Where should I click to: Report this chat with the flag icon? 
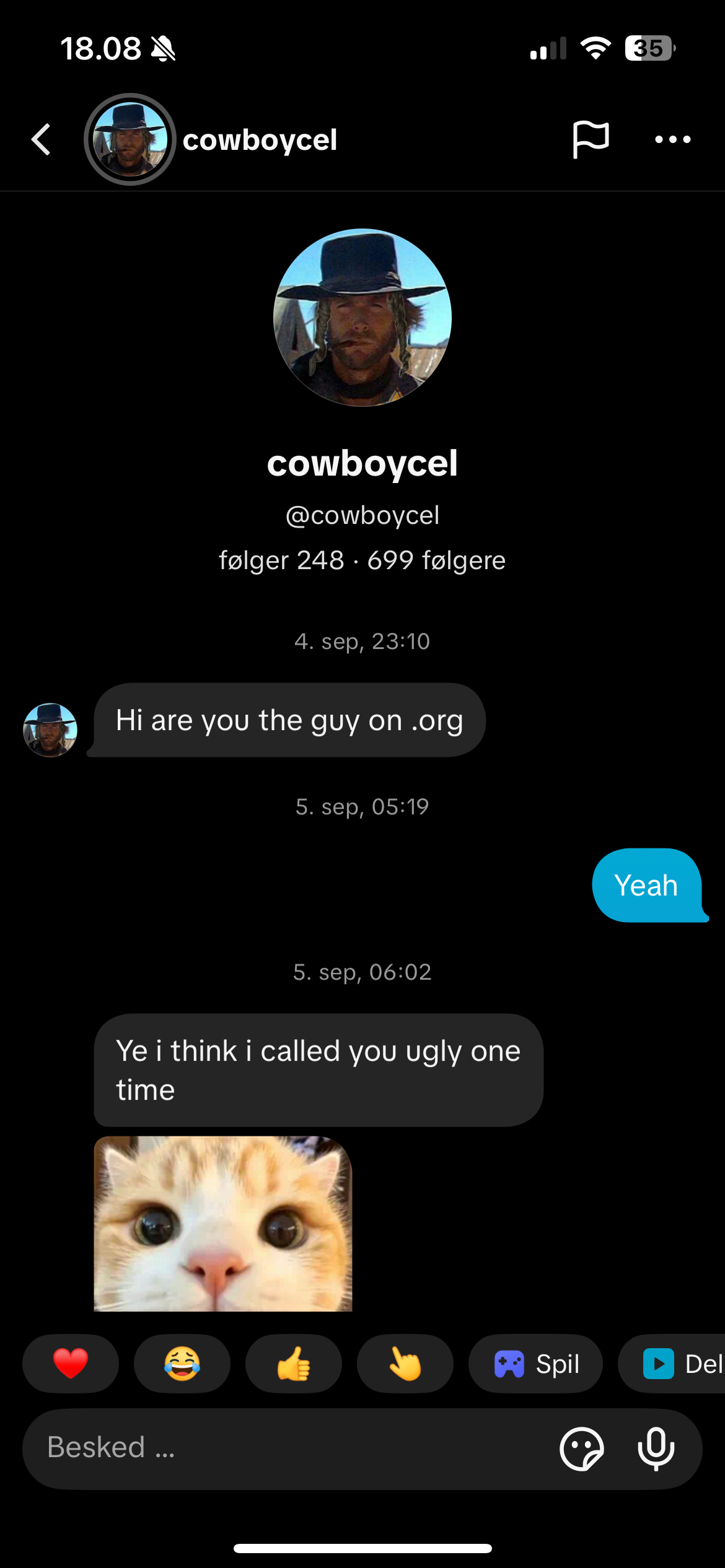pos(591,139)
